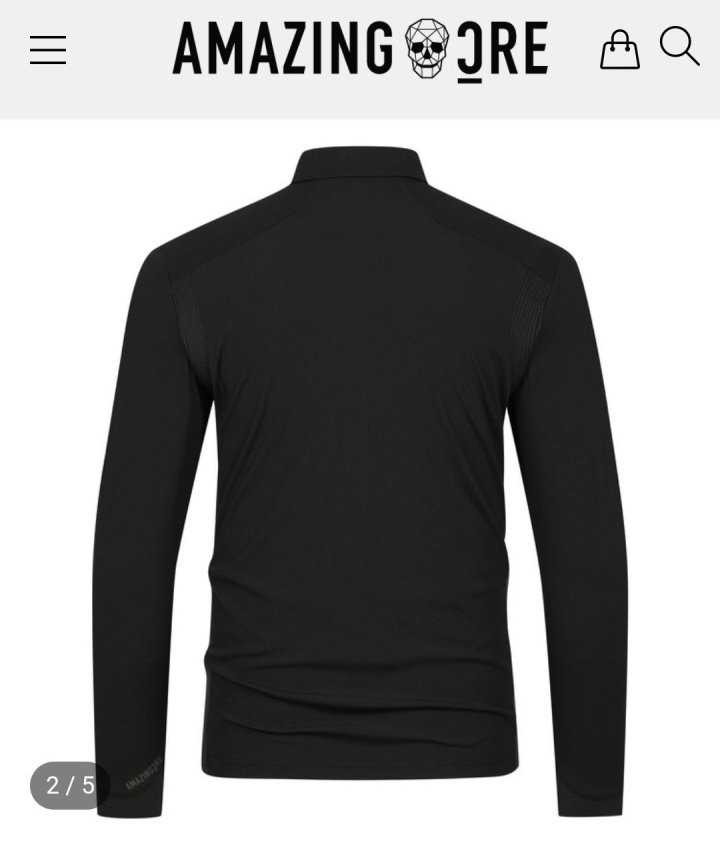Screen dimensions: 720x849
Task: Open the hamburger menu
Action: click(x=48, y=50)
